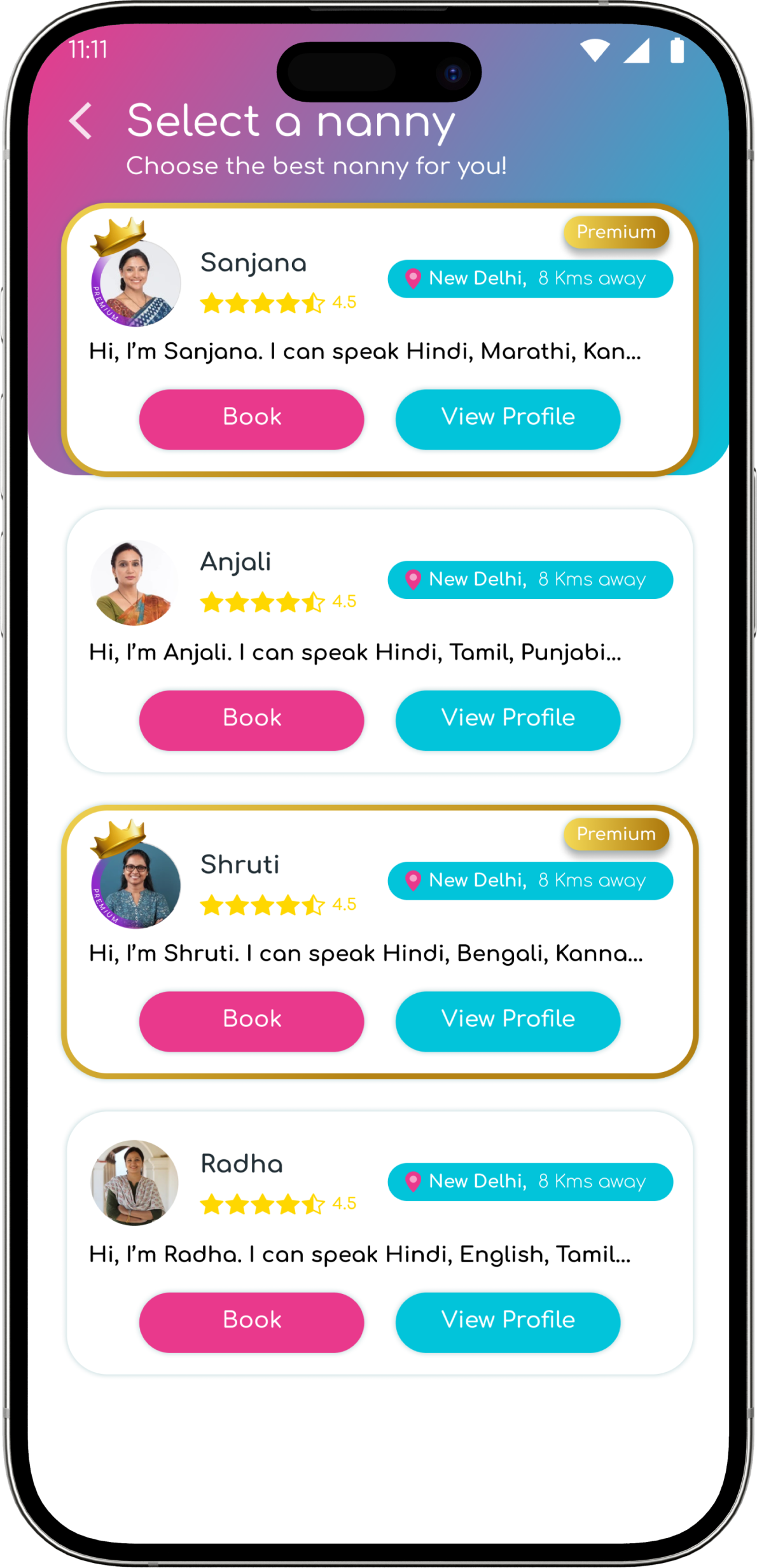Book nanny Radha
The height and width of the screenshot is (1568, 757).
click(251, 1321)
